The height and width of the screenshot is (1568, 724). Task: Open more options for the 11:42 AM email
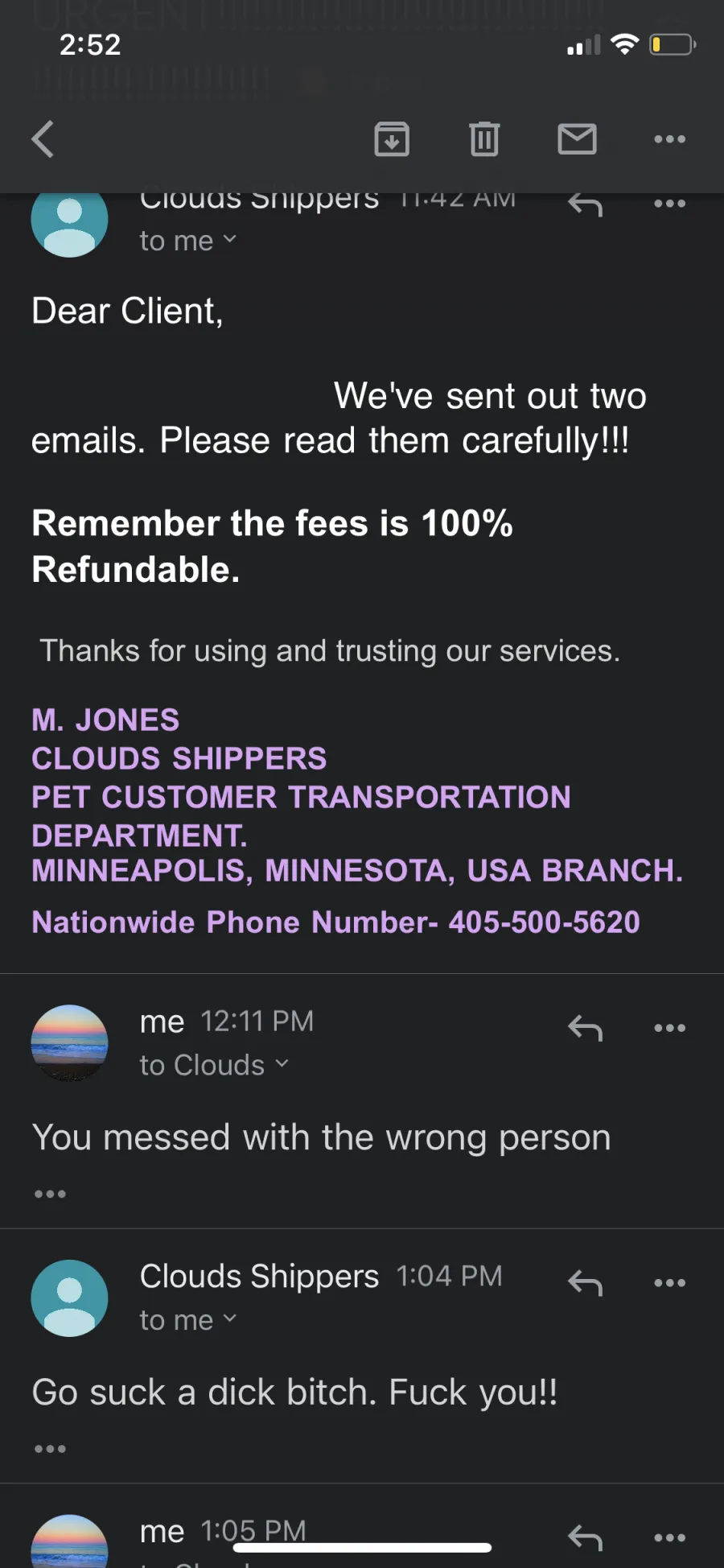[669, 204]
